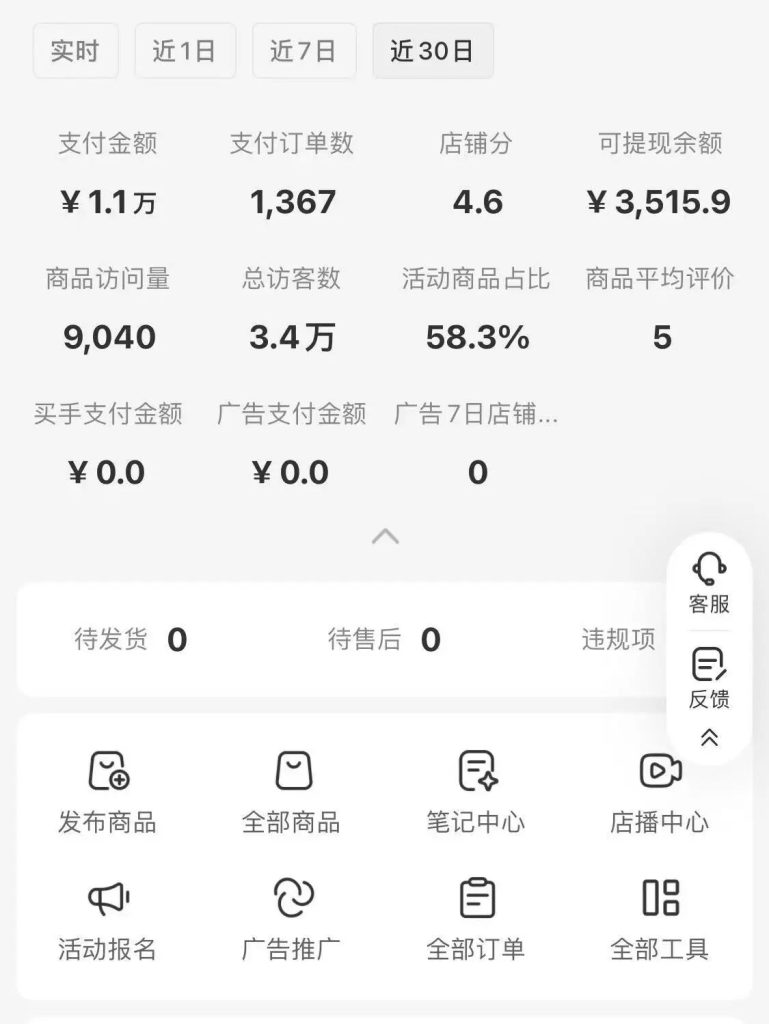View 全部订单 all orders
Image resolution: width=769 pixels, height=1024 pixels.
(x=476, y=918)
